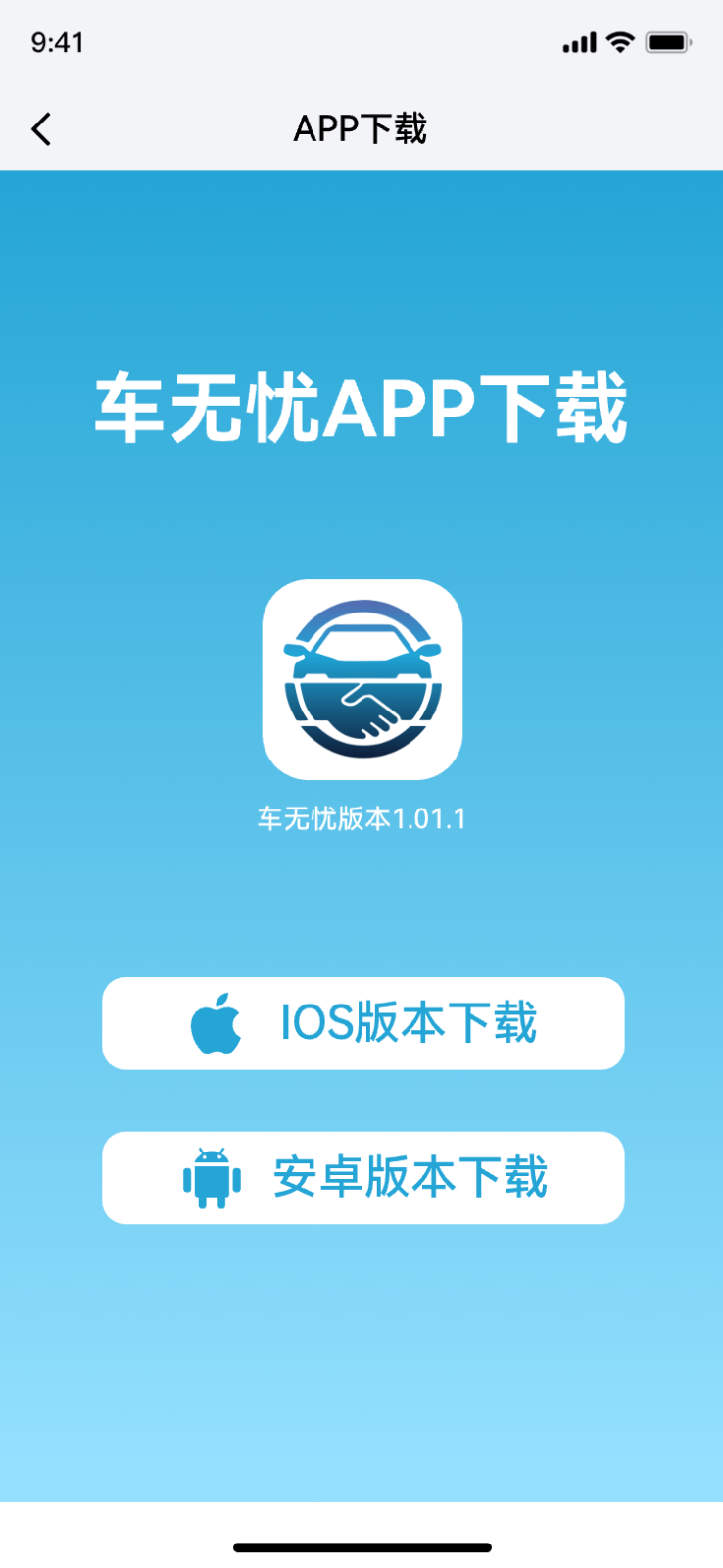Go back using the top-left arrow

pos(41,128)
